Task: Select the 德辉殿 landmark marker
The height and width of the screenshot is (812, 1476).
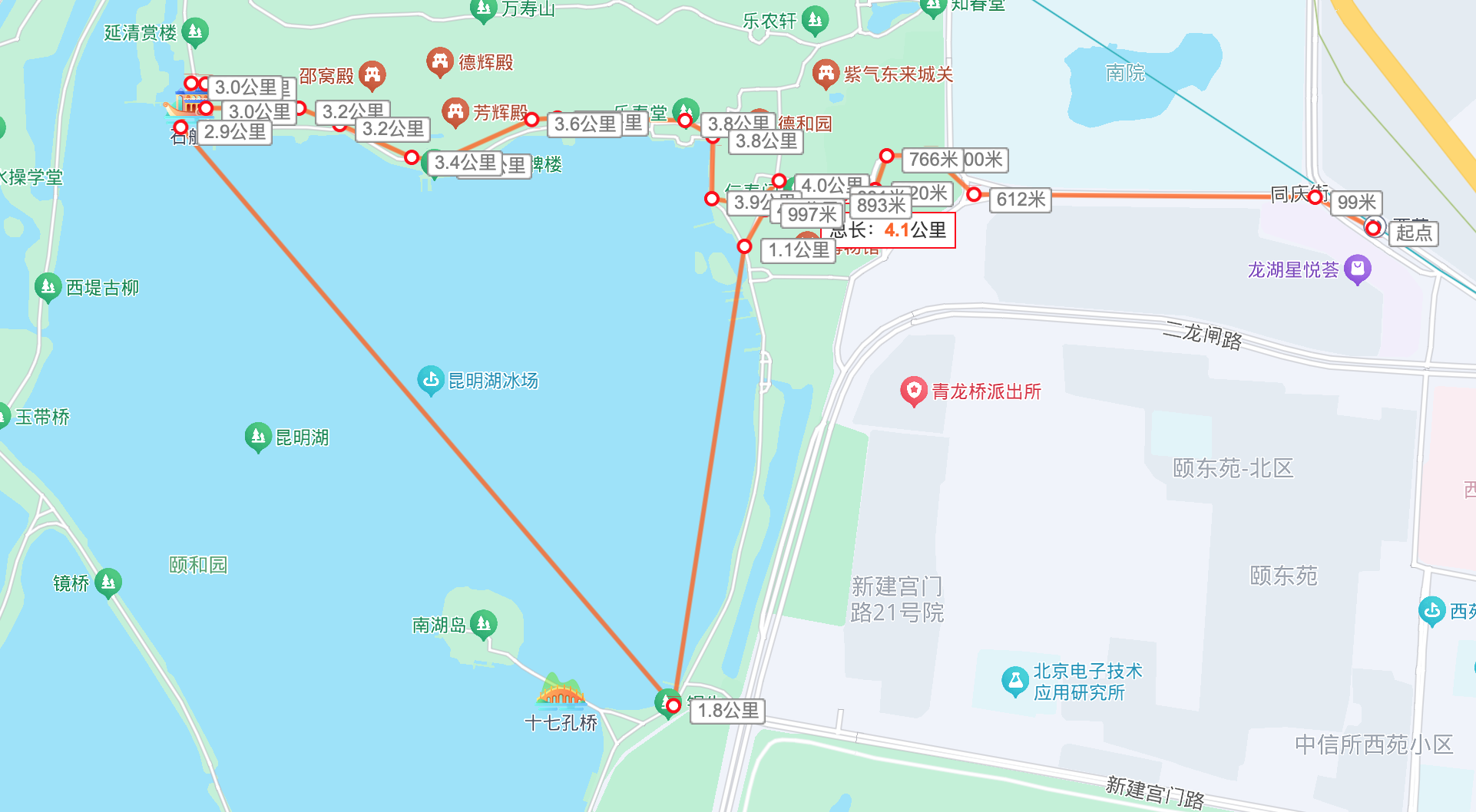Action: pyautogui.click(x=439, y=61)
